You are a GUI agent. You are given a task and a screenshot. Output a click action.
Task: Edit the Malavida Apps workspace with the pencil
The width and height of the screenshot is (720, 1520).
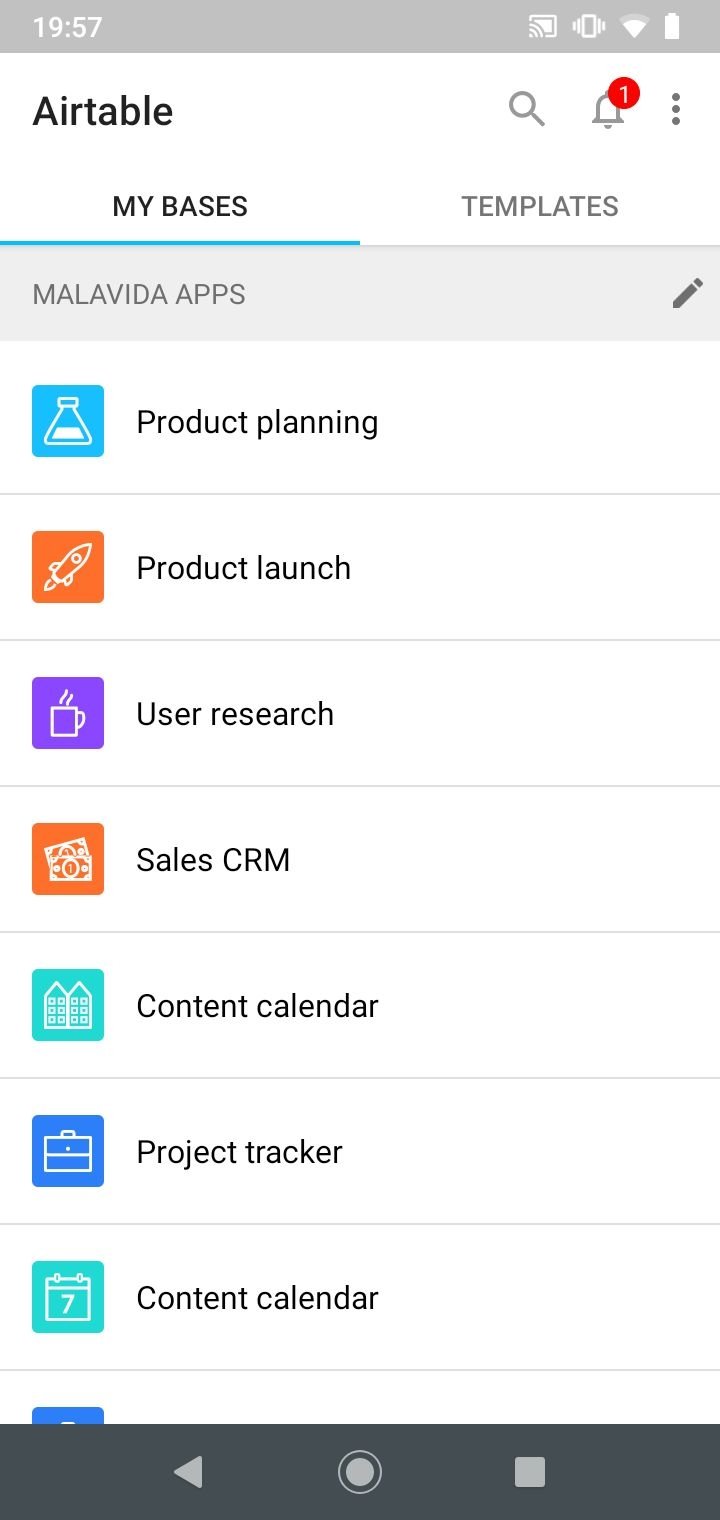[x=687, y=294]
